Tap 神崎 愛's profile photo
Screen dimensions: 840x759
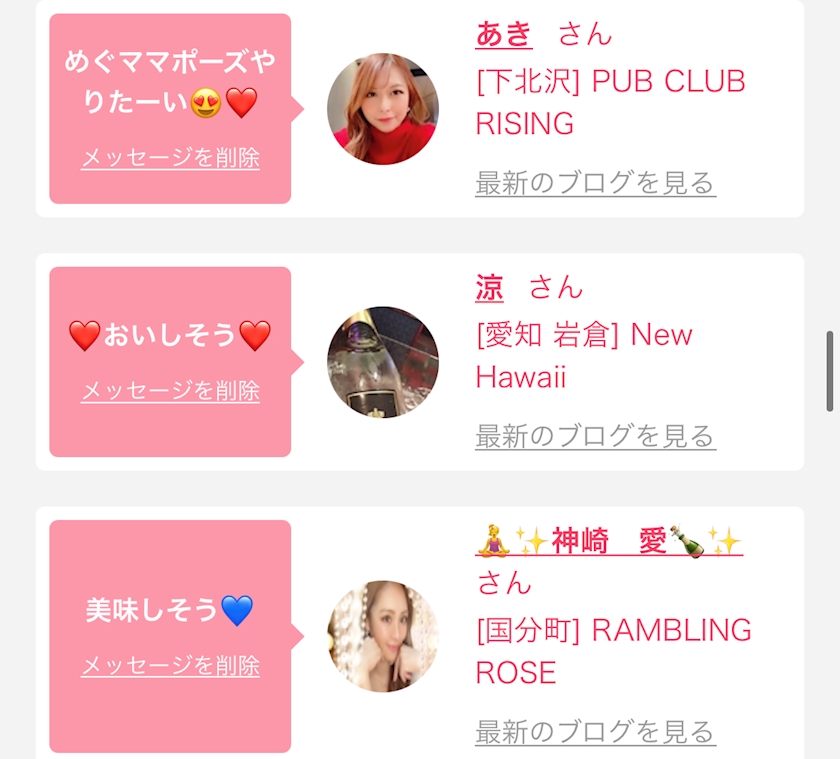click(x=383, y=636)
